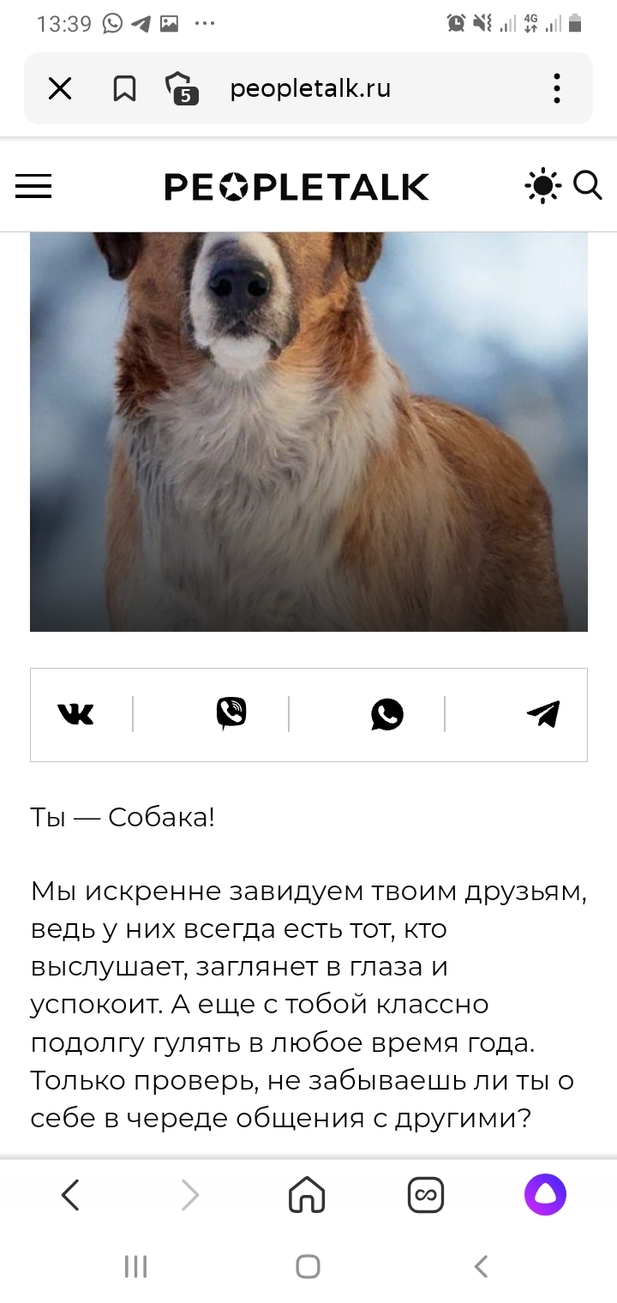Open site search with the magnifier
Screen dimensions: 617x1303
588,186
